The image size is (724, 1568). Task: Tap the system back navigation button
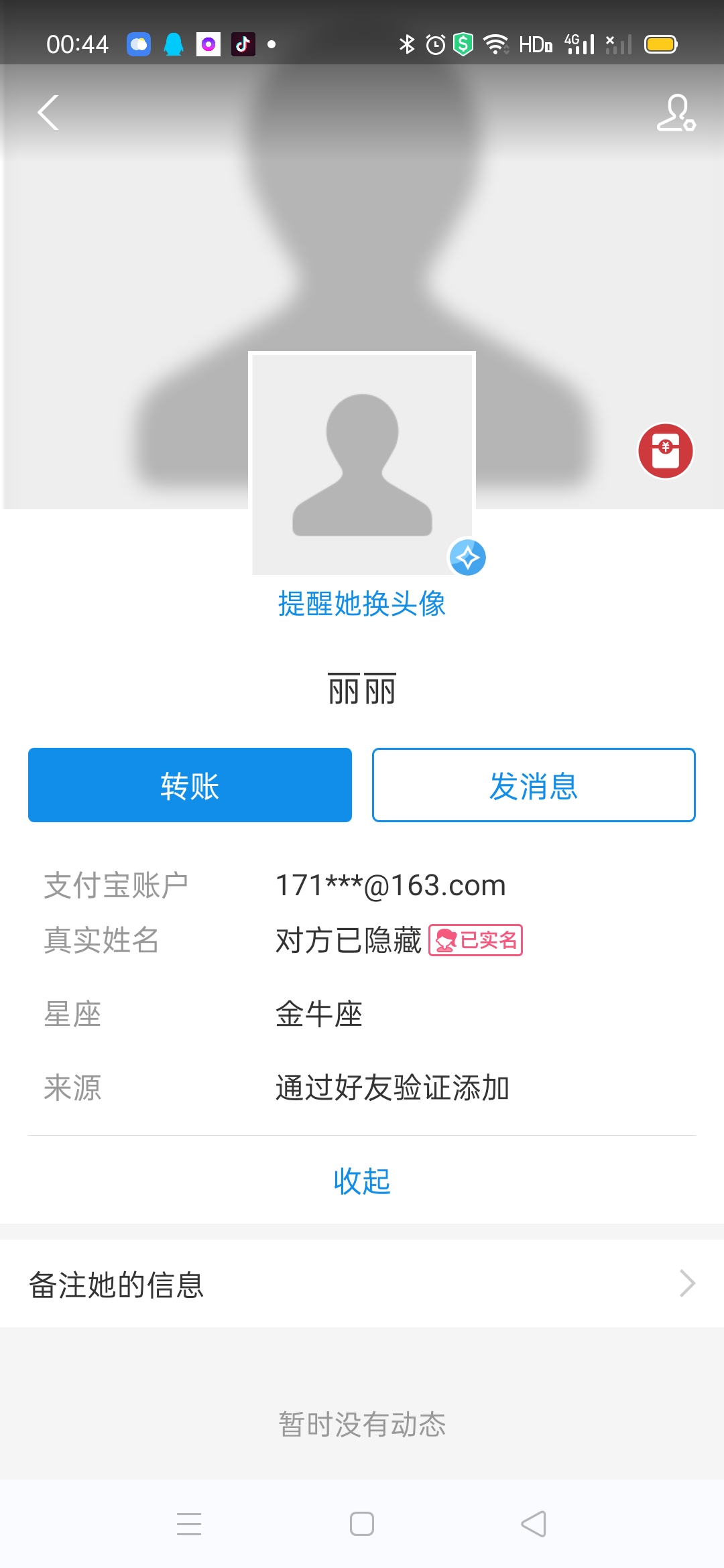(x=534, y=1524)
